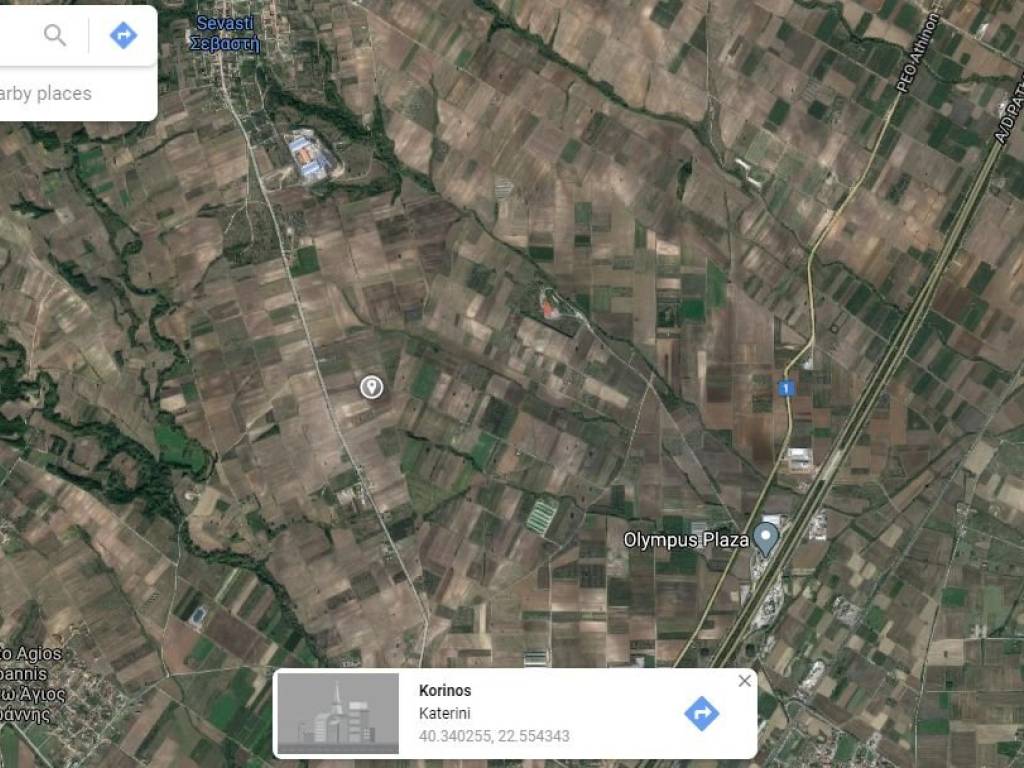Image resolution: width=1024 pixels, height=768 pixels.
Task: Open the Korinos location thumbnail
Action: pyautogui.click(x=338, y=713)
